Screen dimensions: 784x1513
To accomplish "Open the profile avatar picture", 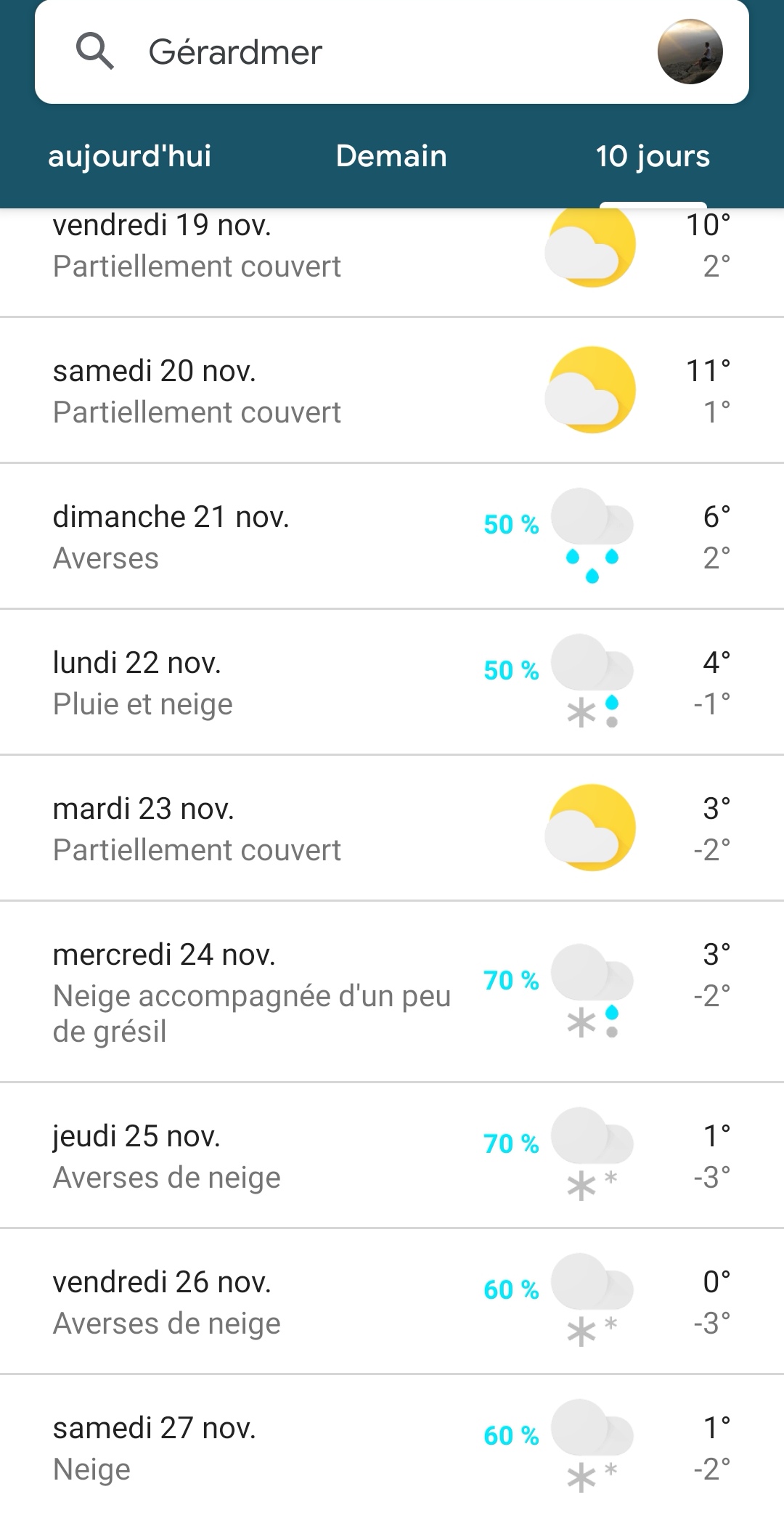I will click(x=690, y=52).
